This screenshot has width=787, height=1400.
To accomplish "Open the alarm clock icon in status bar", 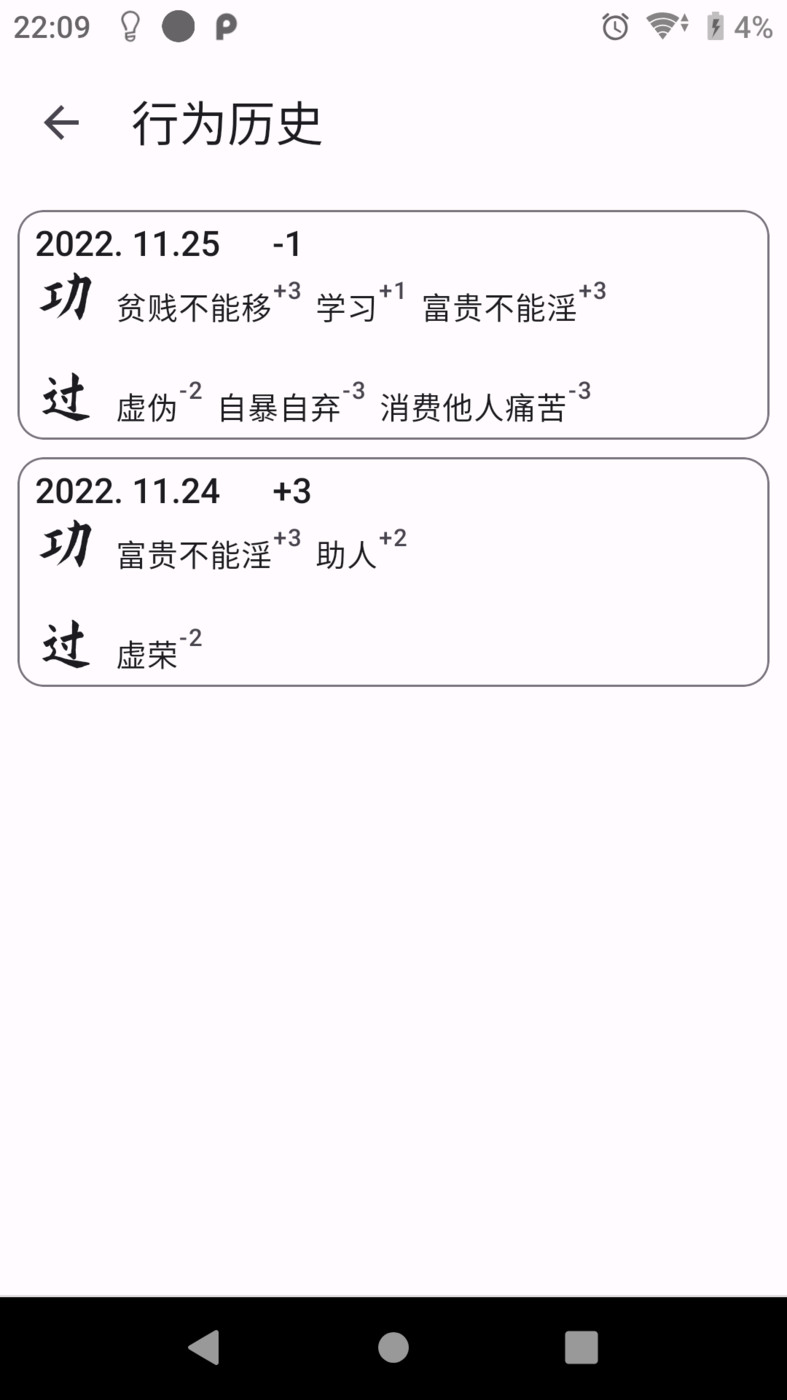I will click(614, 26).
